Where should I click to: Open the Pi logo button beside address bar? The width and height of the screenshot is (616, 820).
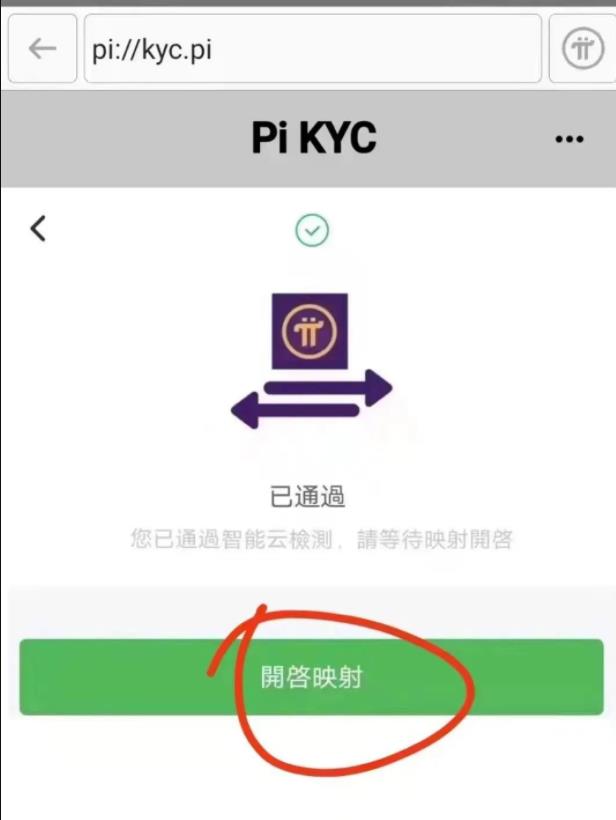(x=582, y=49)
